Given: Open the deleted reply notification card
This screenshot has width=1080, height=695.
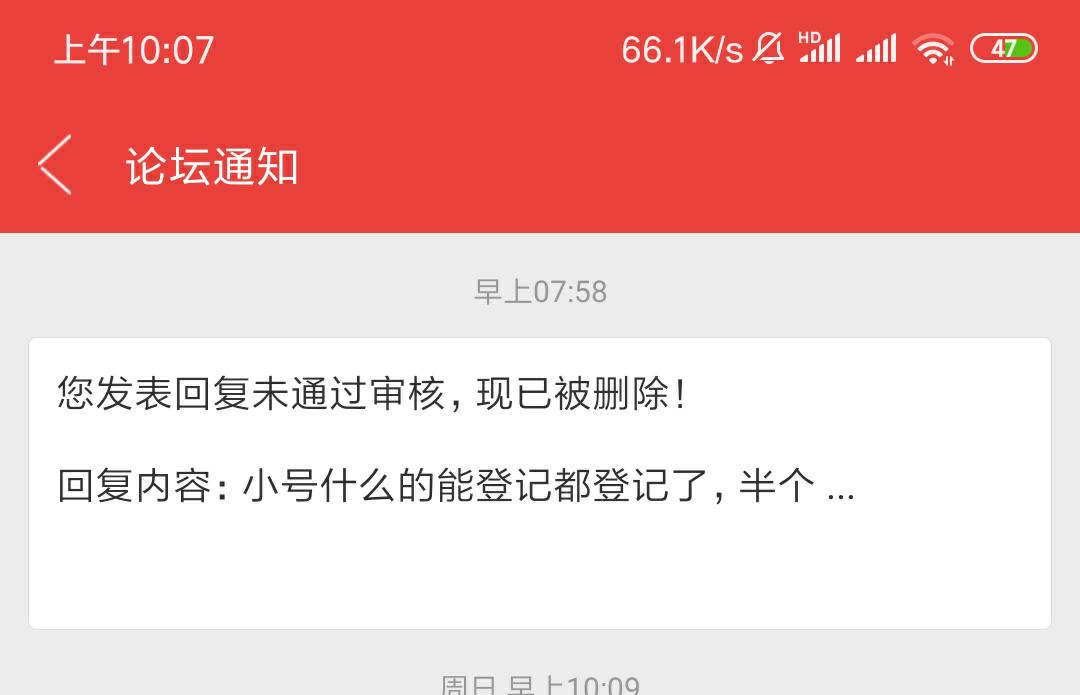Looking at the screenshot, I should coord(540,483).
